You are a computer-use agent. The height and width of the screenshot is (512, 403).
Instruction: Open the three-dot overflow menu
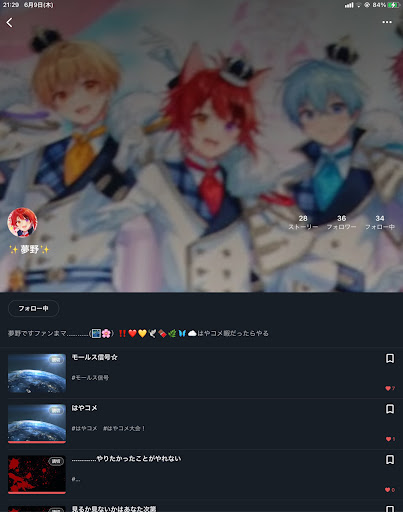click(x=387, y=22)
